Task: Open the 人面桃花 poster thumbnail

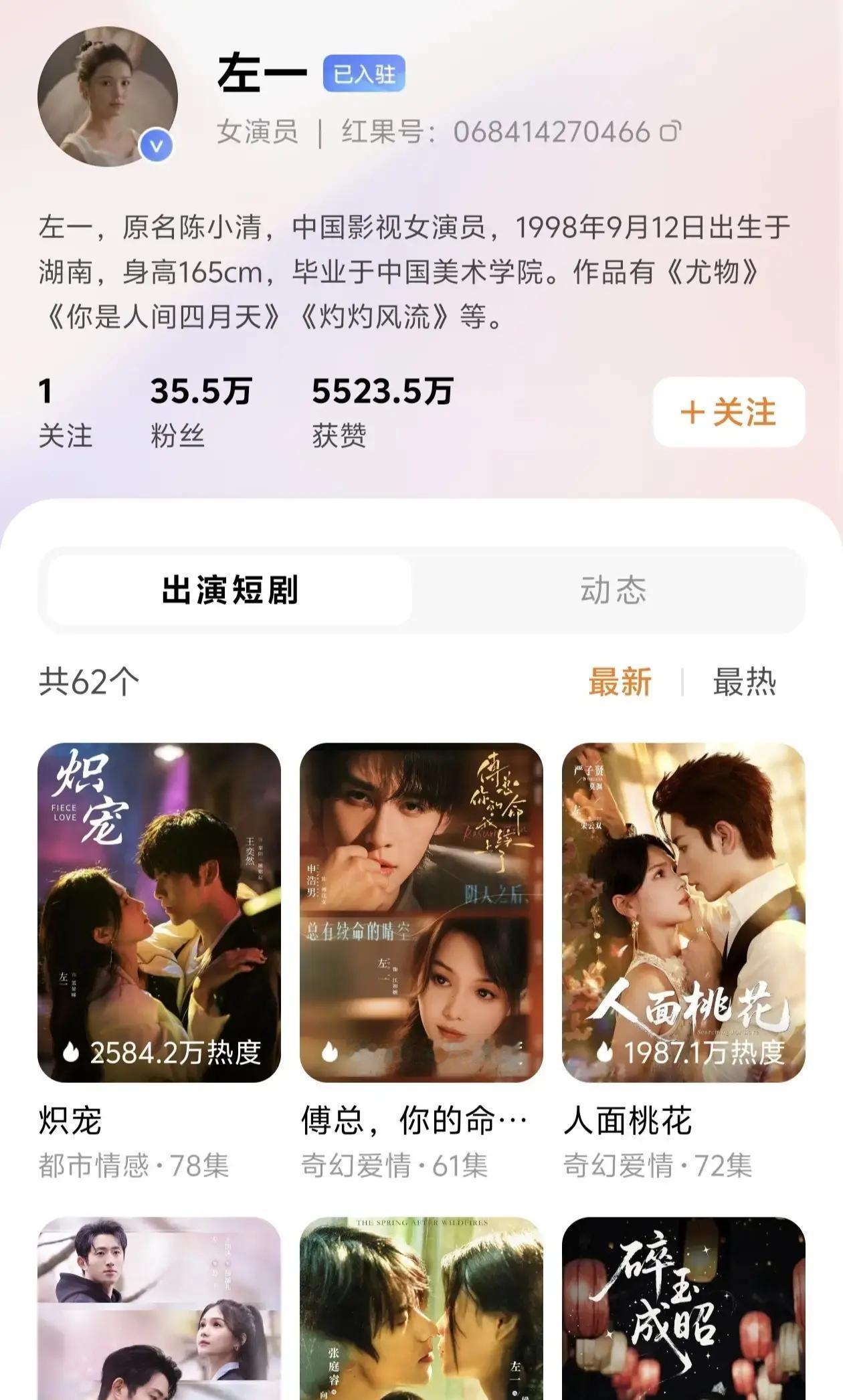Action: [x=681, y=910]
